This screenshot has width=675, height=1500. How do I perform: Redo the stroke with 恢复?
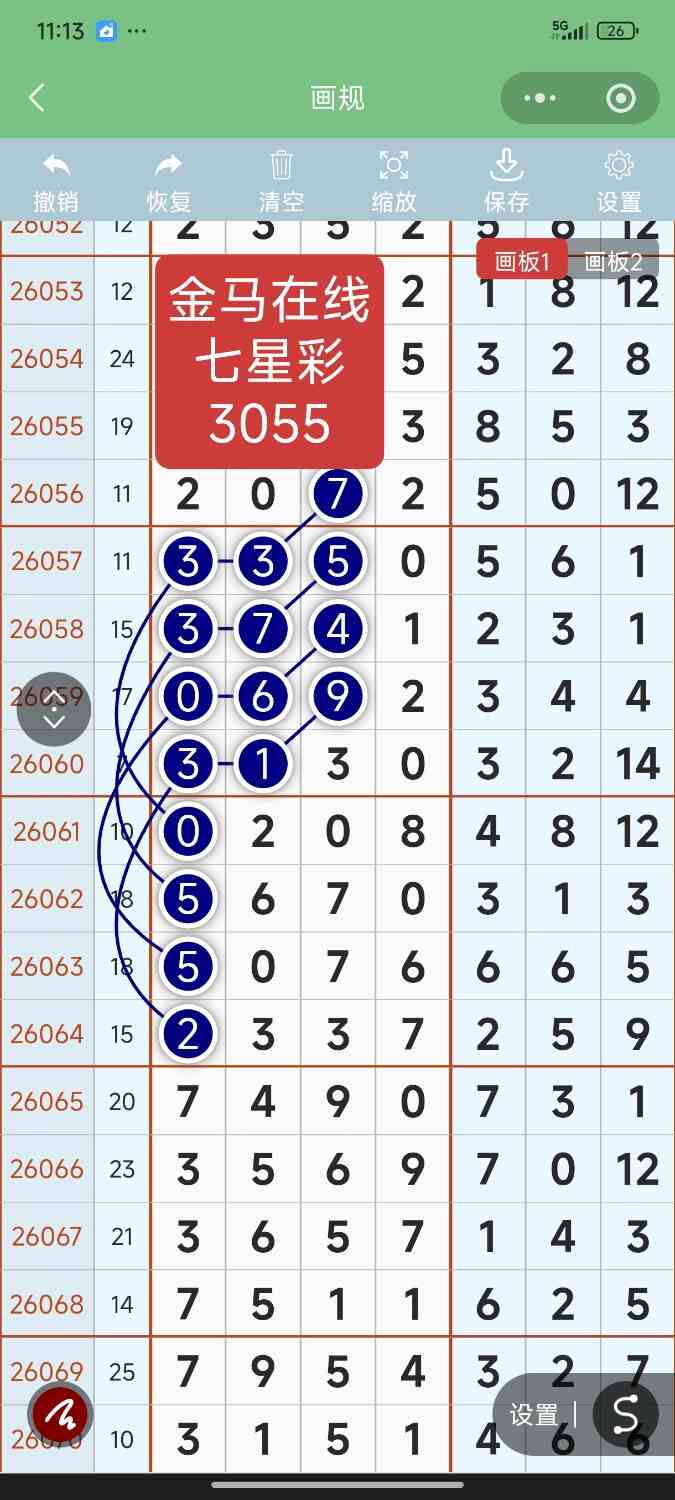tap(169, 181)
